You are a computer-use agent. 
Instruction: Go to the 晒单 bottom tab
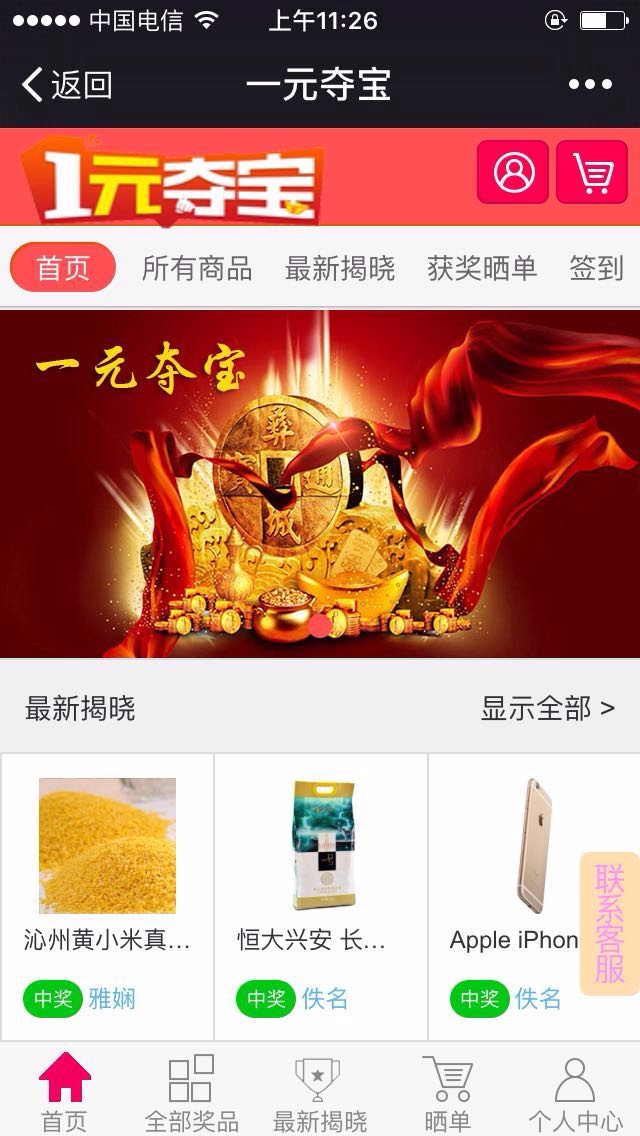click(447, 1092)
